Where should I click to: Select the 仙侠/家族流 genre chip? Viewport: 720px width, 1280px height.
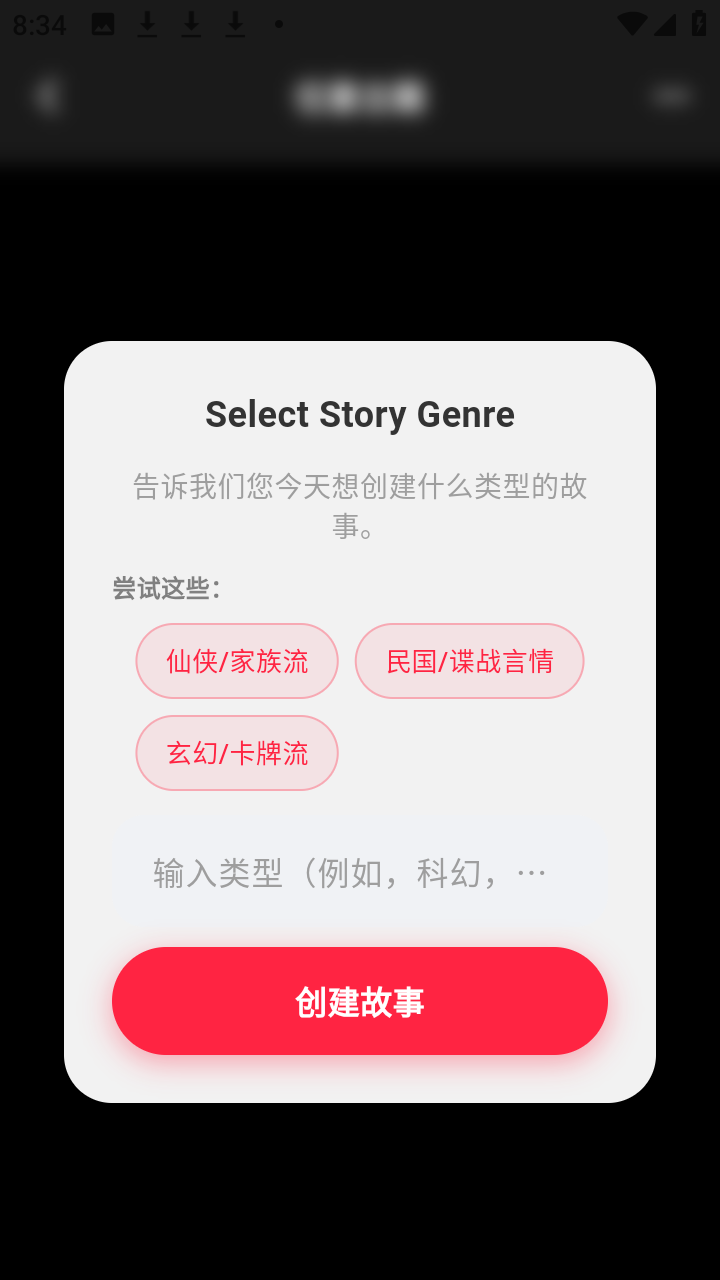pyautogui.click(x=237, y=661)
